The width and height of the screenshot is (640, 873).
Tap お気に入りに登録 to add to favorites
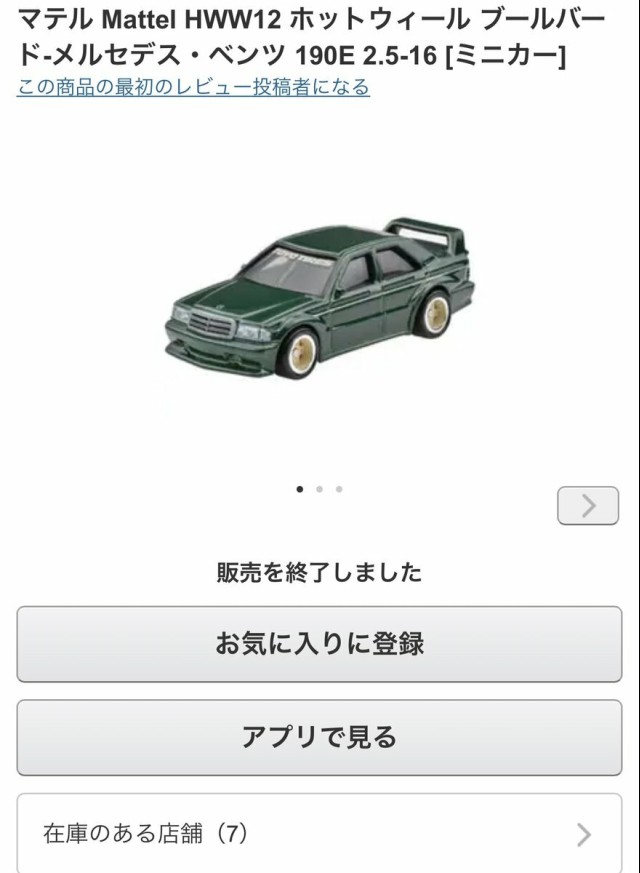click(x=319, y=644)
